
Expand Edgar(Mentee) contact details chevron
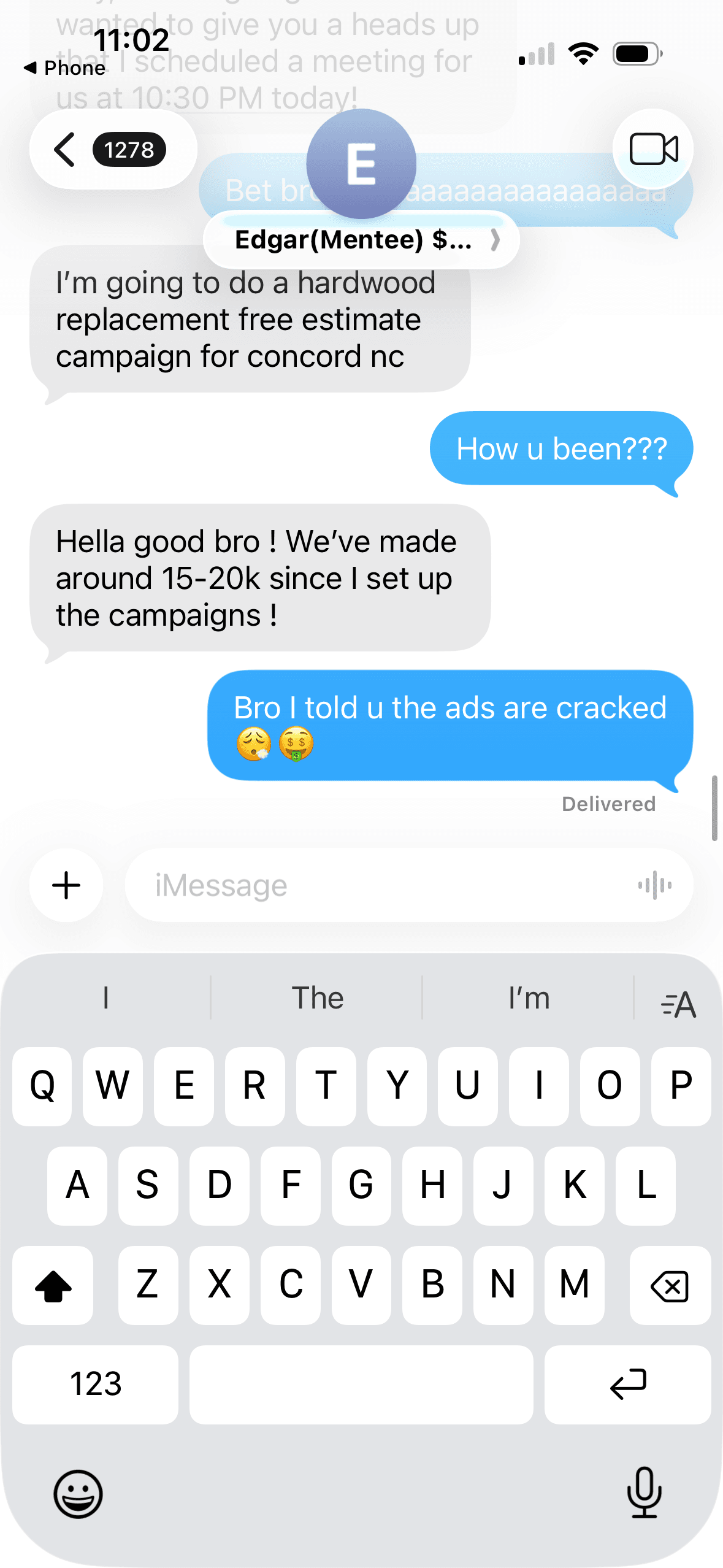(x=495, y=240)
